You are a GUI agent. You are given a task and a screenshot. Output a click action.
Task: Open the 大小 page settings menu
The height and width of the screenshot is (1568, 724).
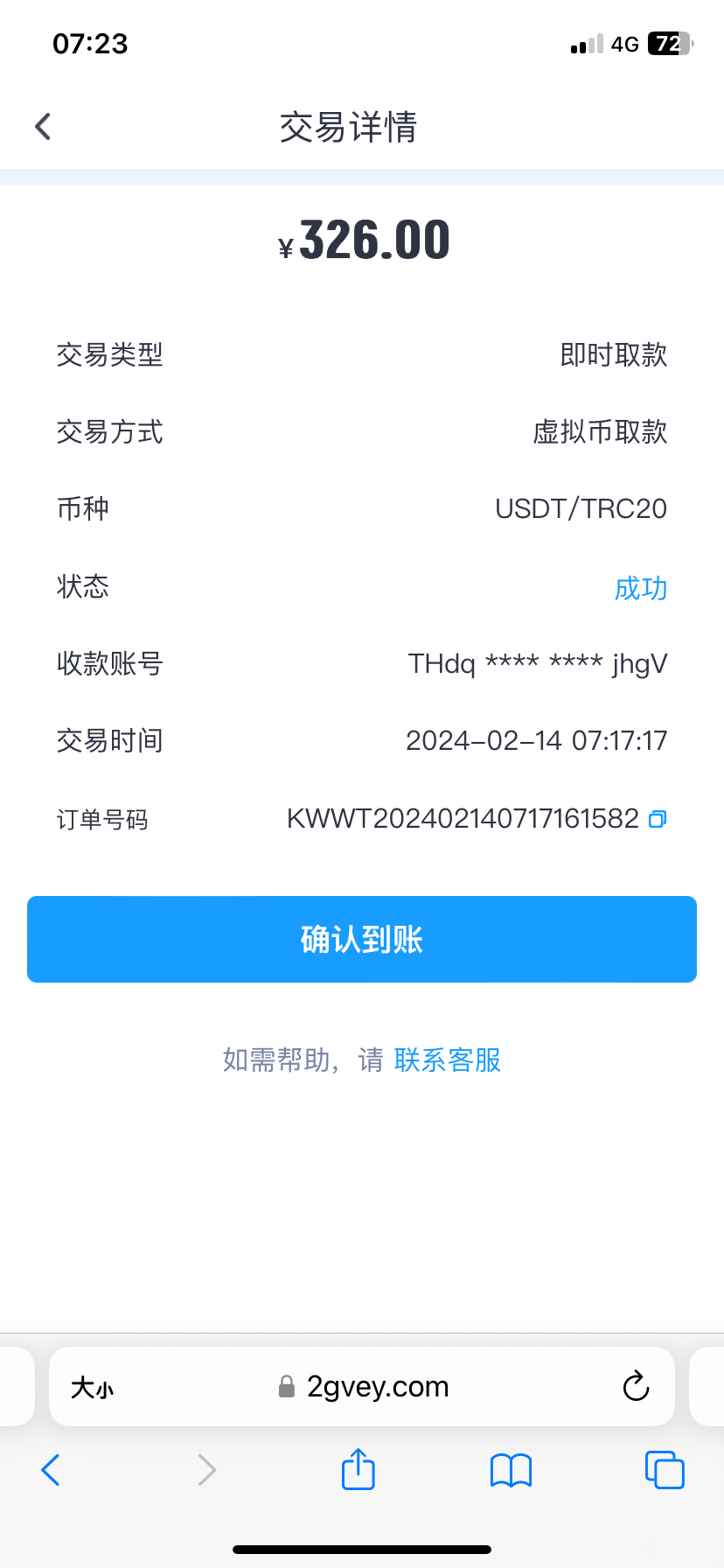[92, 1387]
